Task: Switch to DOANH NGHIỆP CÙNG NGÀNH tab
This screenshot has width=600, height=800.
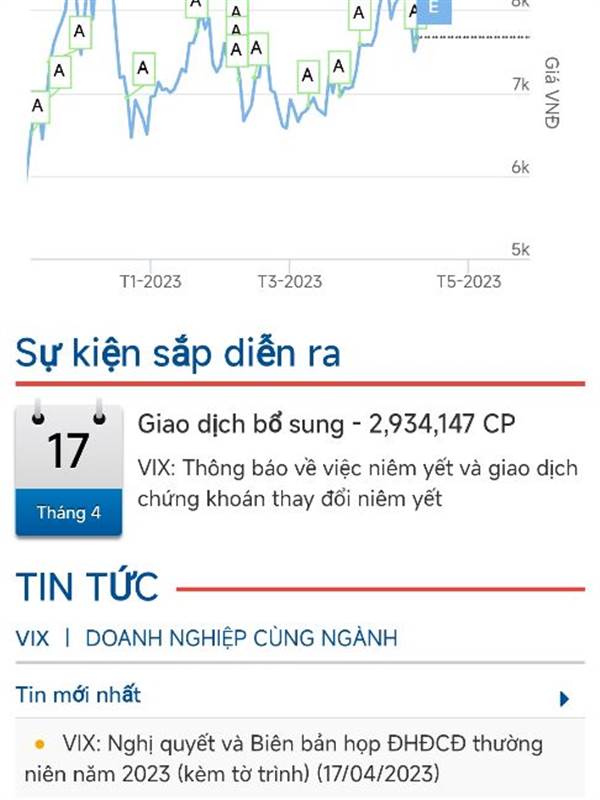Action: pos(241,638)
